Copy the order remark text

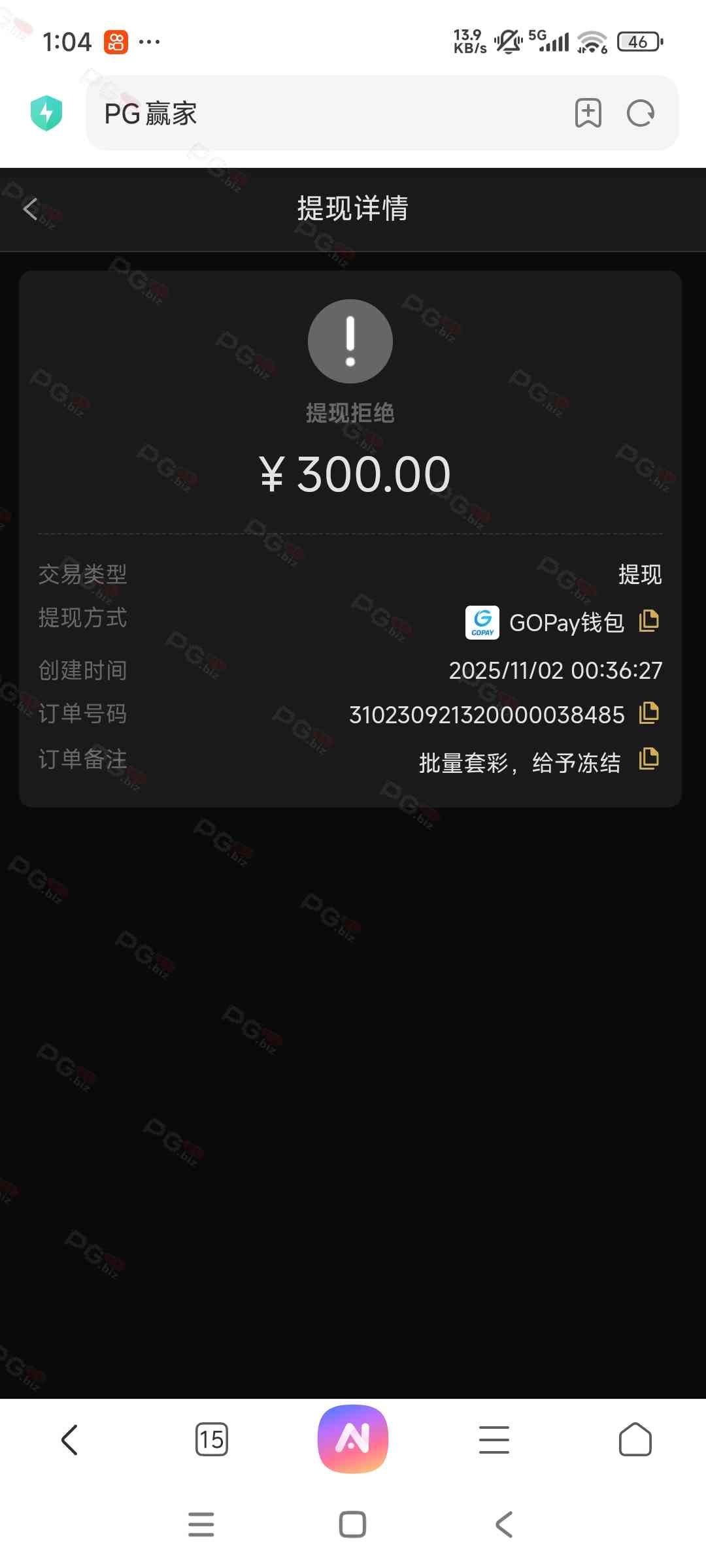click(648, 759)
